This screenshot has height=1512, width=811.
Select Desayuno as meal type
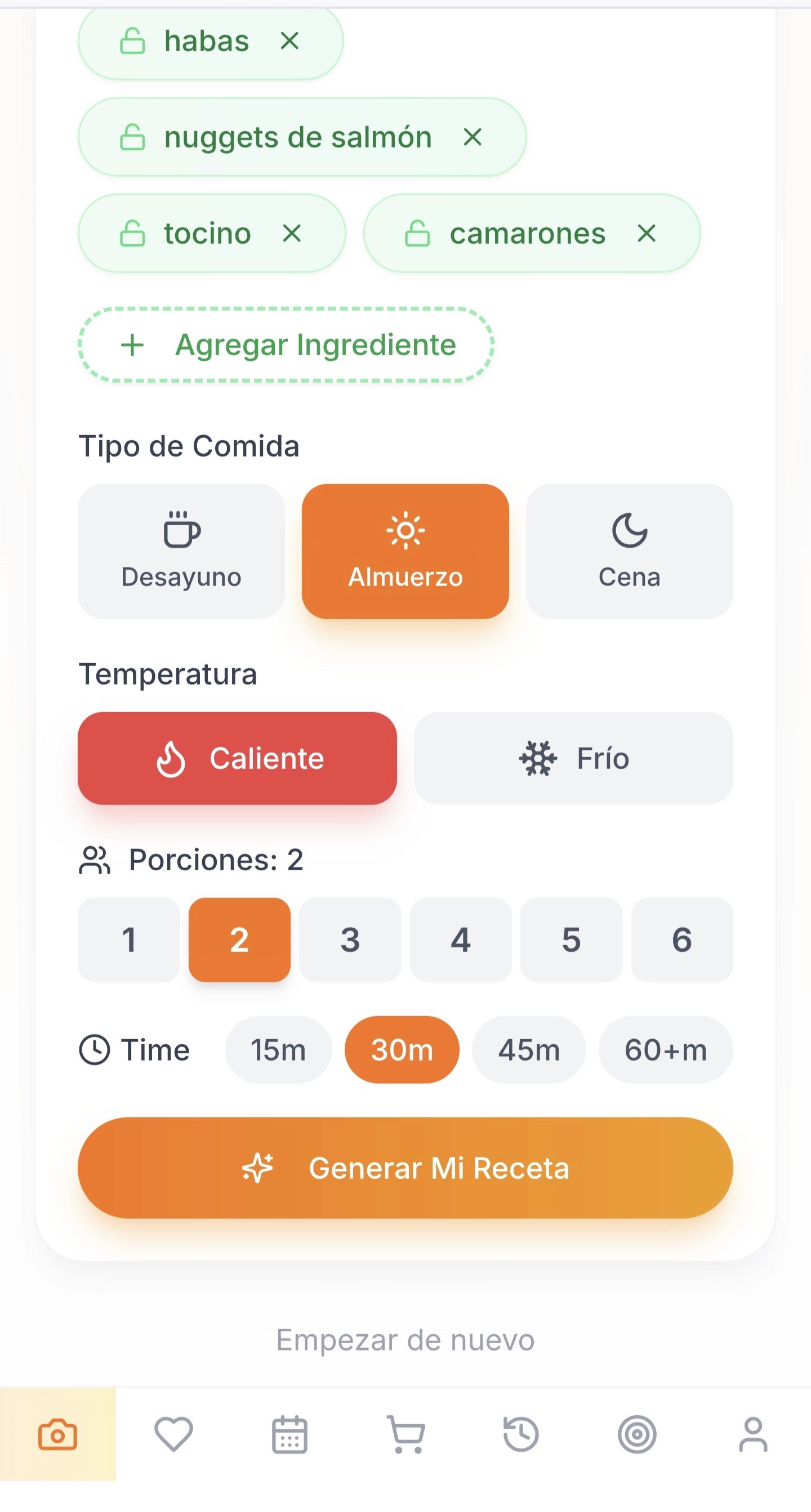(x=181, y=551)
